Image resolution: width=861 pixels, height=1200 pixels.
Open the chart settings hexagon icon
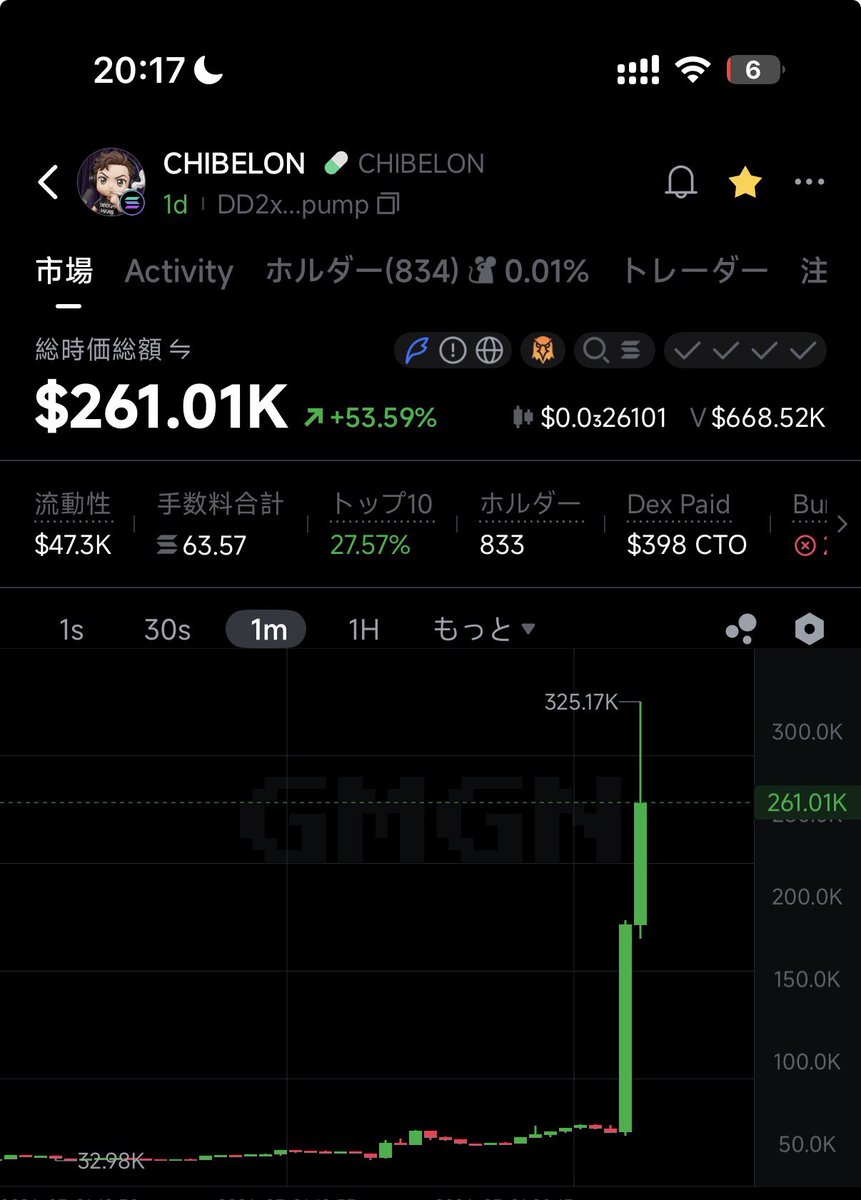tap(809, 630)
